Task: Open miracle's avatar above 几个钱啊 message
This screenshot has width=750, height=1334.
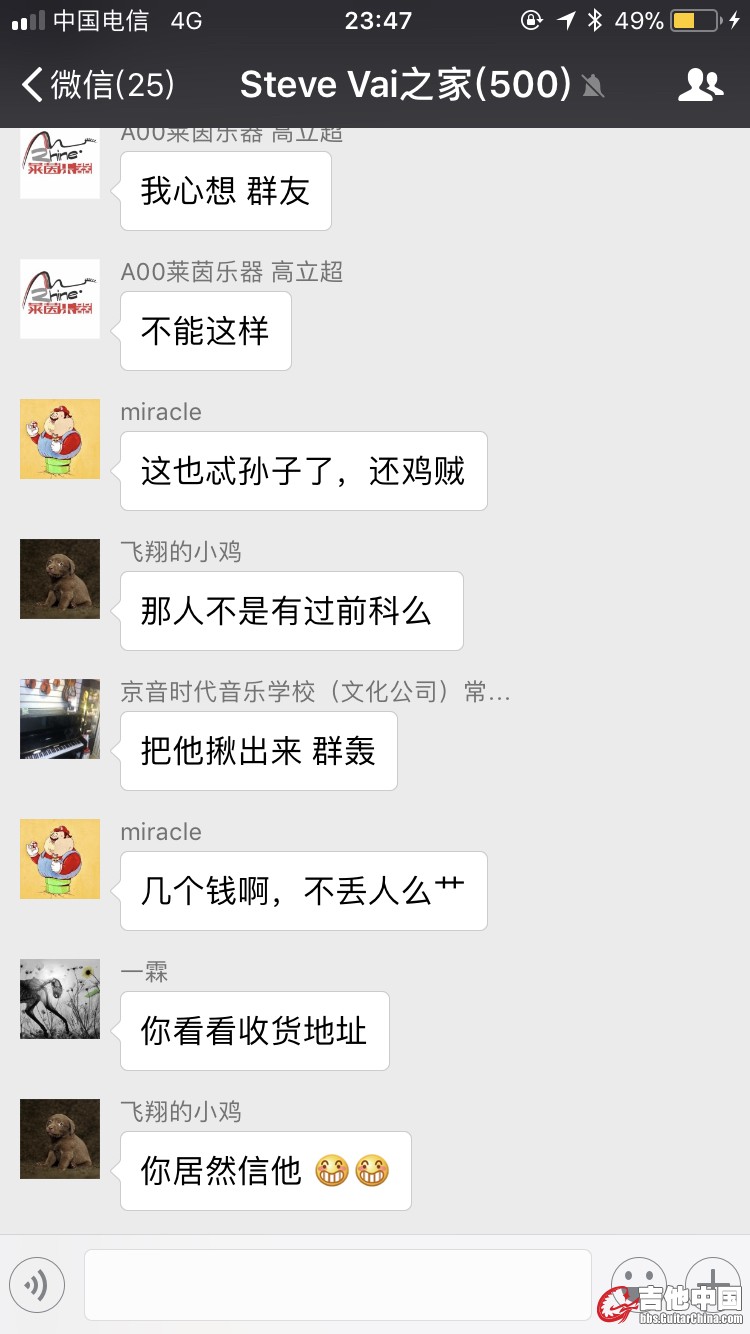Action: pos(60,859)
